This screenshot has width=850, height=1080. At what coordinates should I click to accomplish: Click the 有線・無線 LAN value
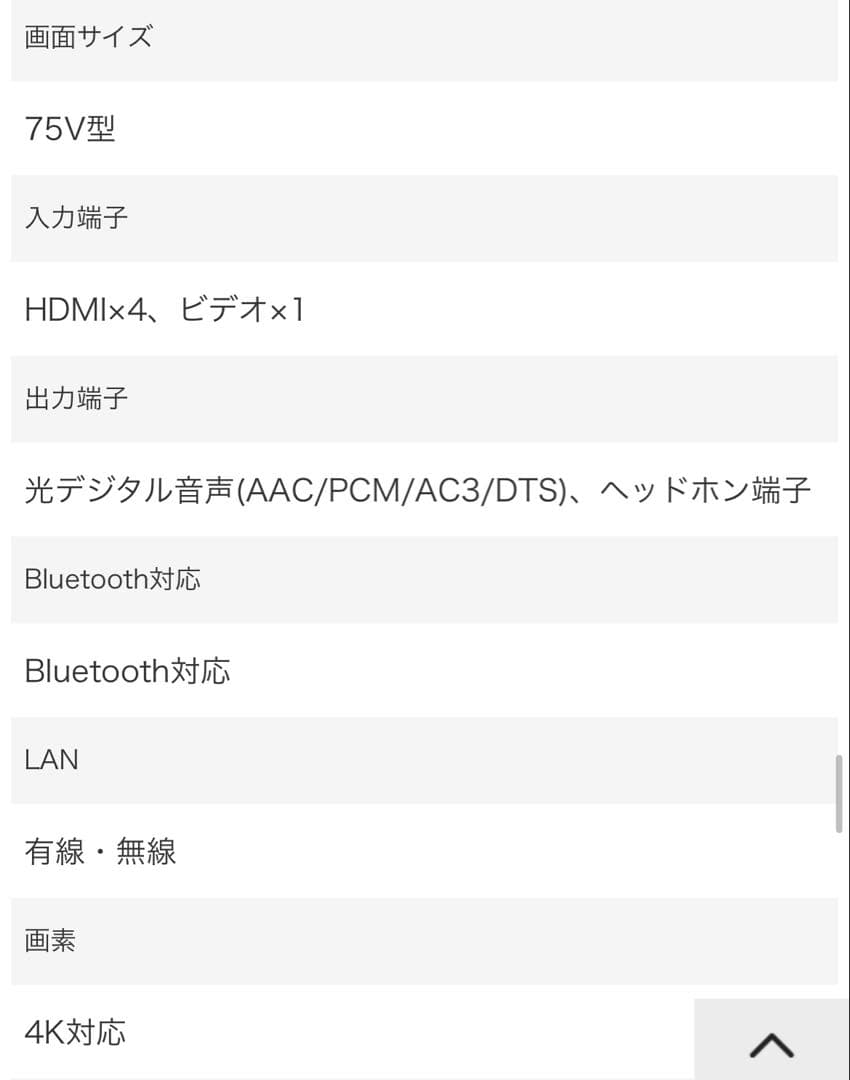(x=99, y=852)
